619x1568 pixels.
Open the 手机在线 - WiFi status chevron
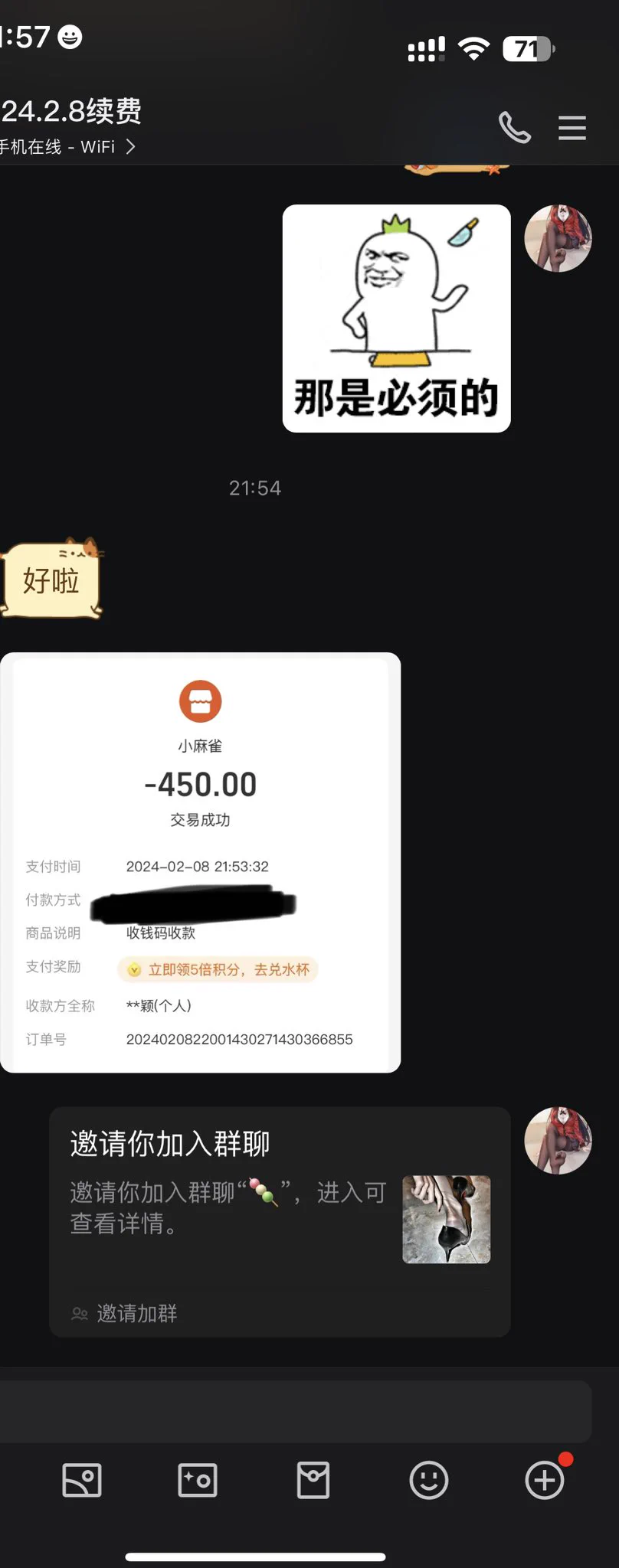pyautogui.click(x=131, y=146)
